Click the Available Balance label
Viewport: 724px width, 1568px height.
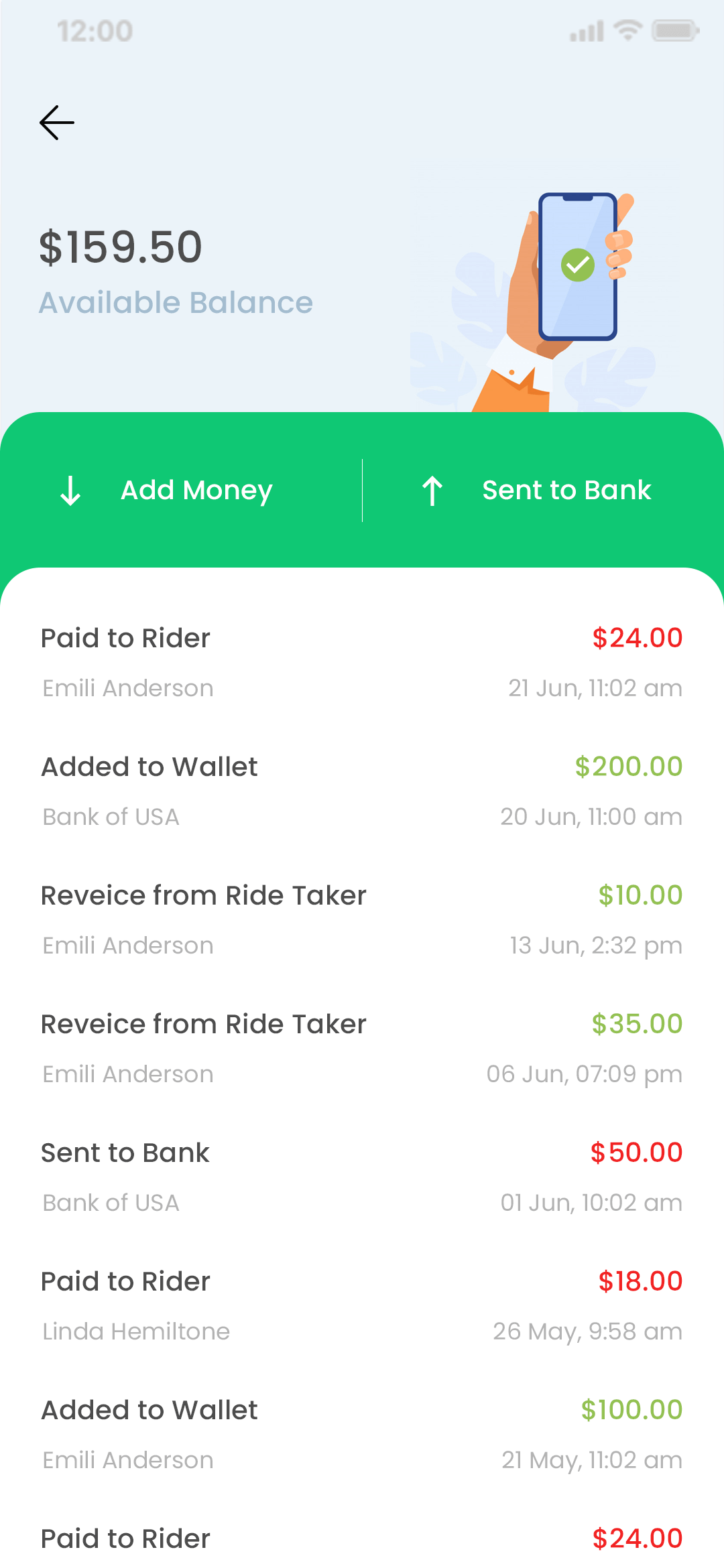pos(177,303)
